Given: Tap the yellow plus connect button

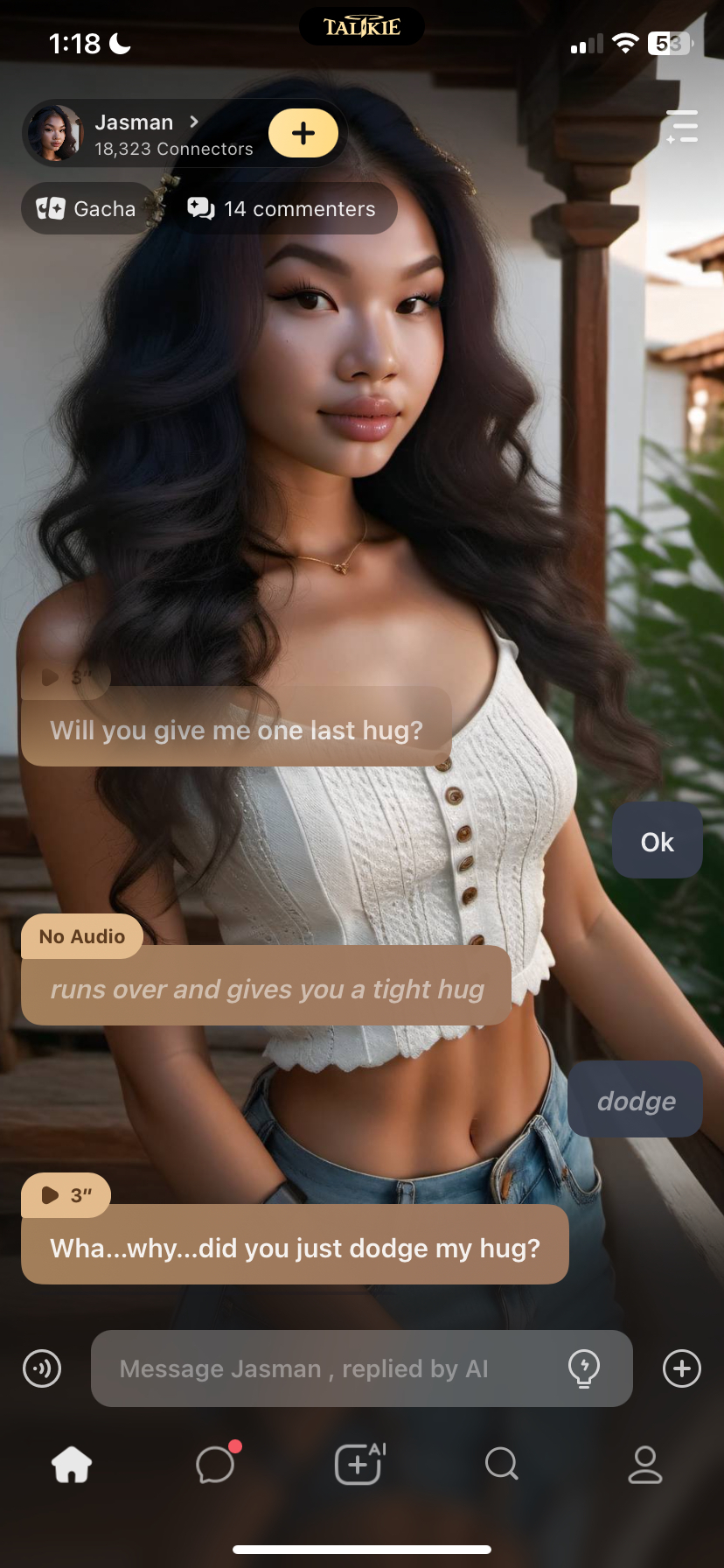Looking at the screenshot, I should [303, 133].
